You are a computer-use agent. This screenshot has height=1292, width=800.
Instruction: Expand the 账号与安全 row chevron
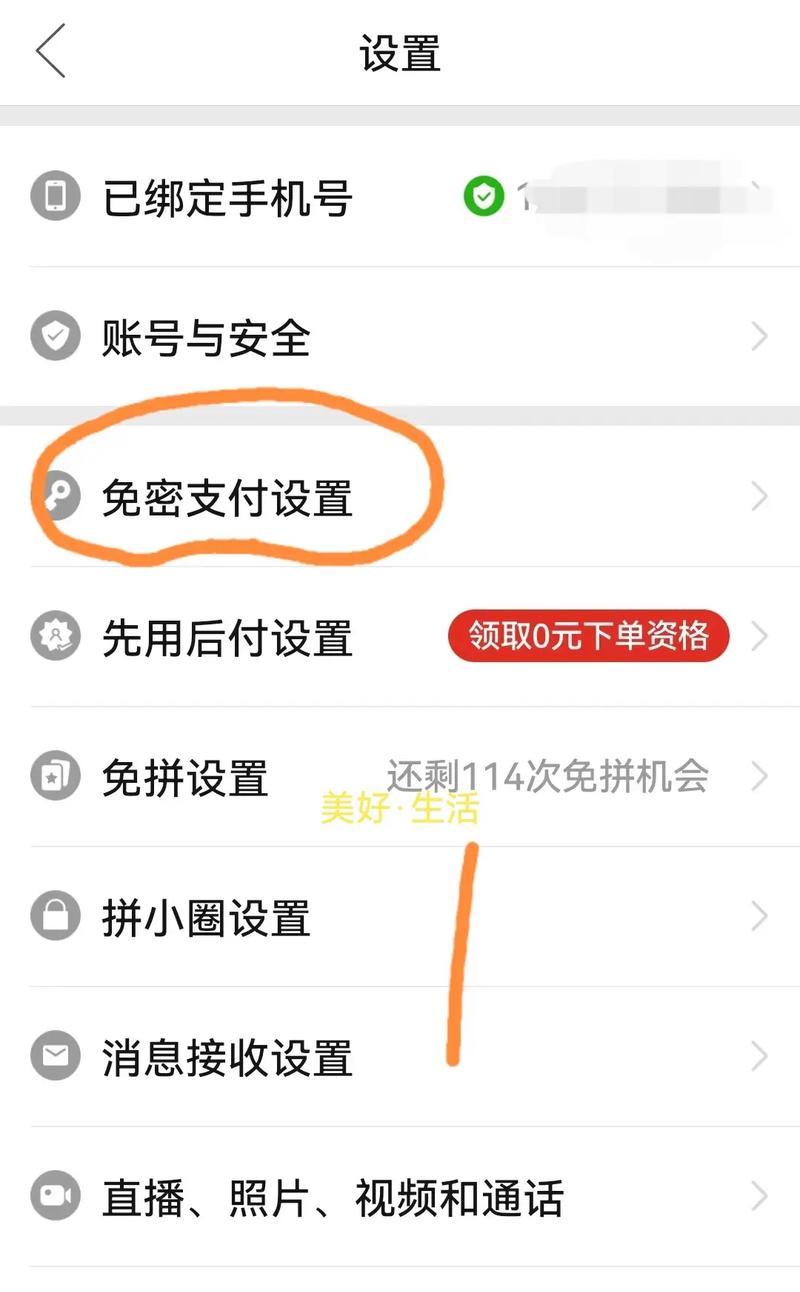(x=758, y=336)
